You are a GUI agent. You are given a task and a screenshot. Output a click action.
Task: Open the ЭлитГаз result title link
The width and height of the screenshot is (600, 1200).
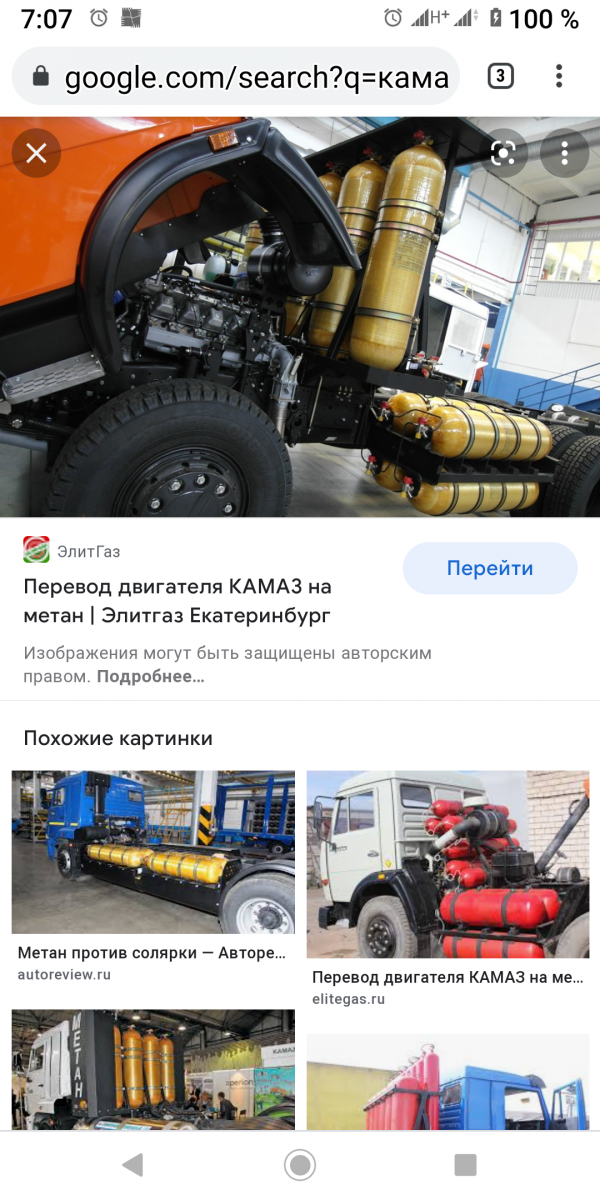(x=177, y=600)
